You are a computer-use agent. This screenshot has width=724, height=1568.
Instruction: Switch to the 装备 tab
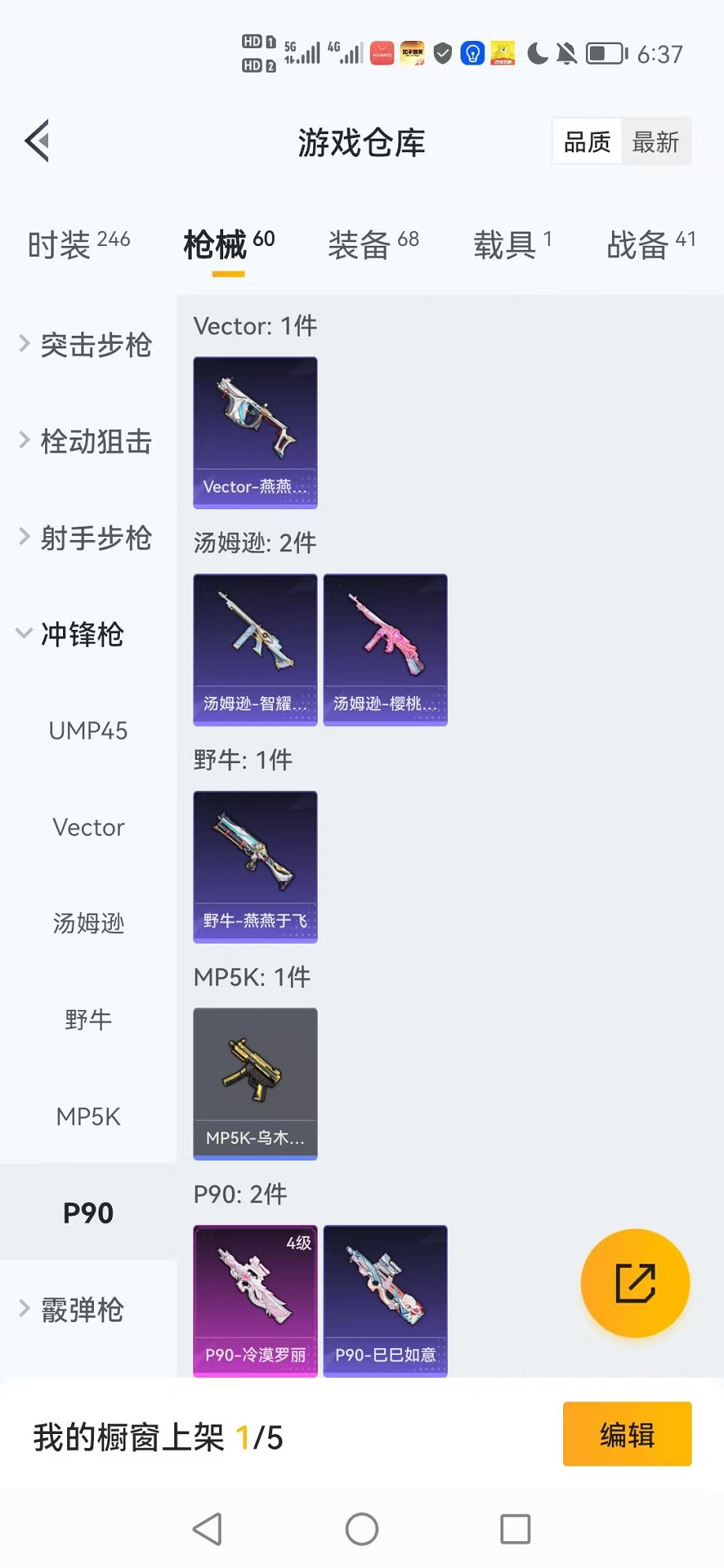coord(373,244)
